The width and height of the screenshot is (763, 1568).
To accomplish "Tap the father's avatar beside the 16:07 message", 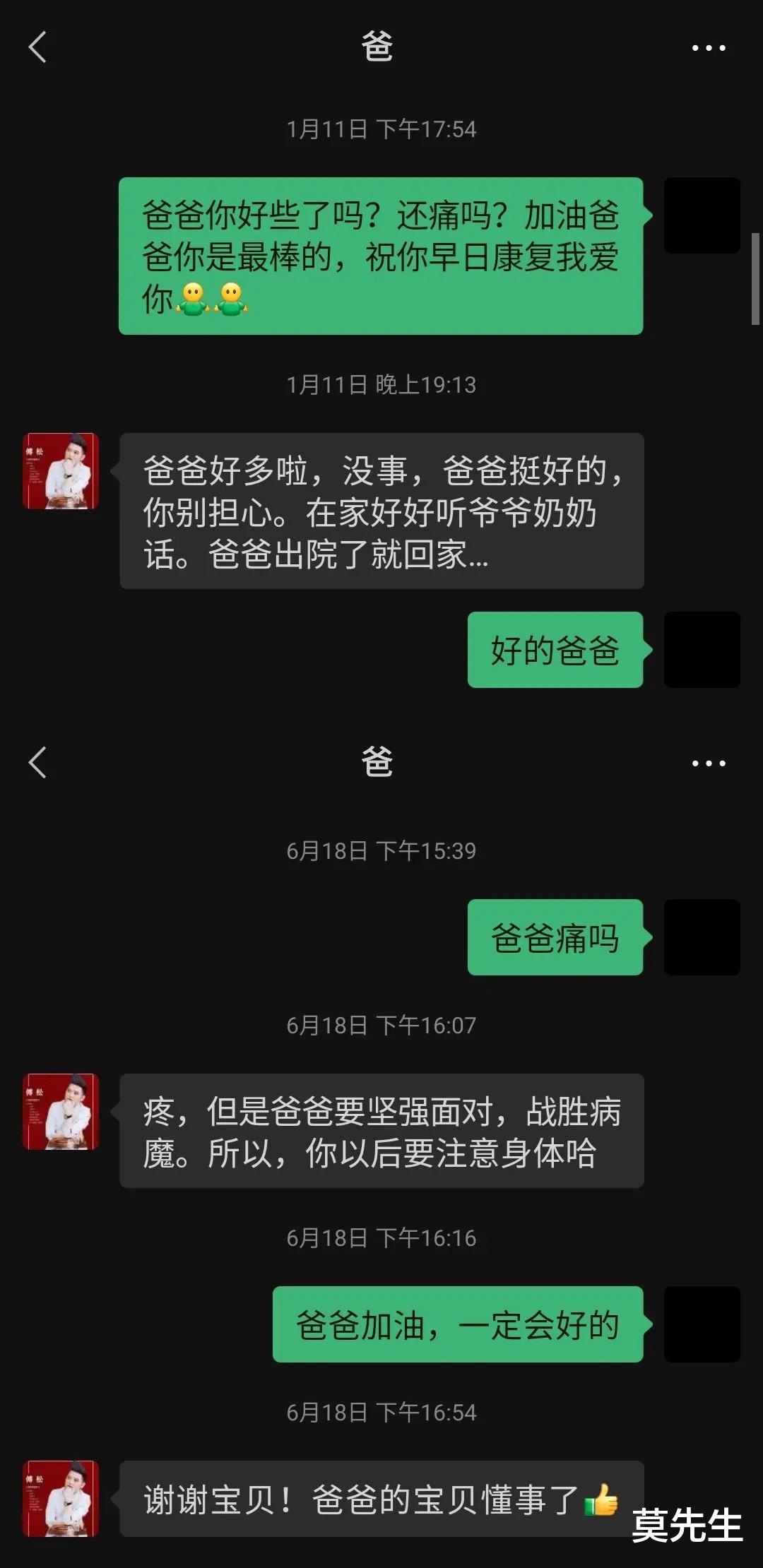I will point(61,1112).
